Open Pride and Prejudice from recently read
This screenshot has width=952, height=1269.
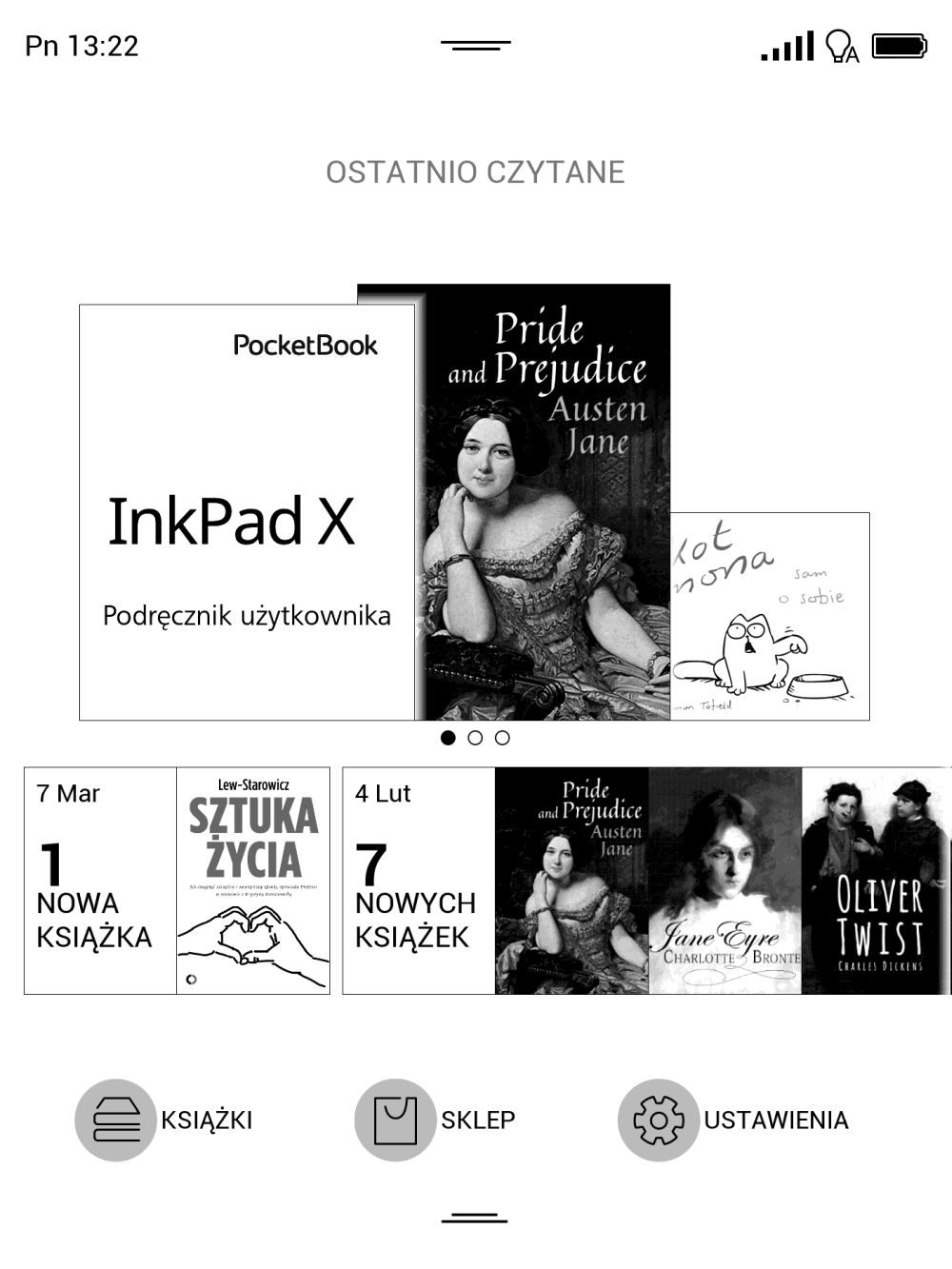point(545,503)
